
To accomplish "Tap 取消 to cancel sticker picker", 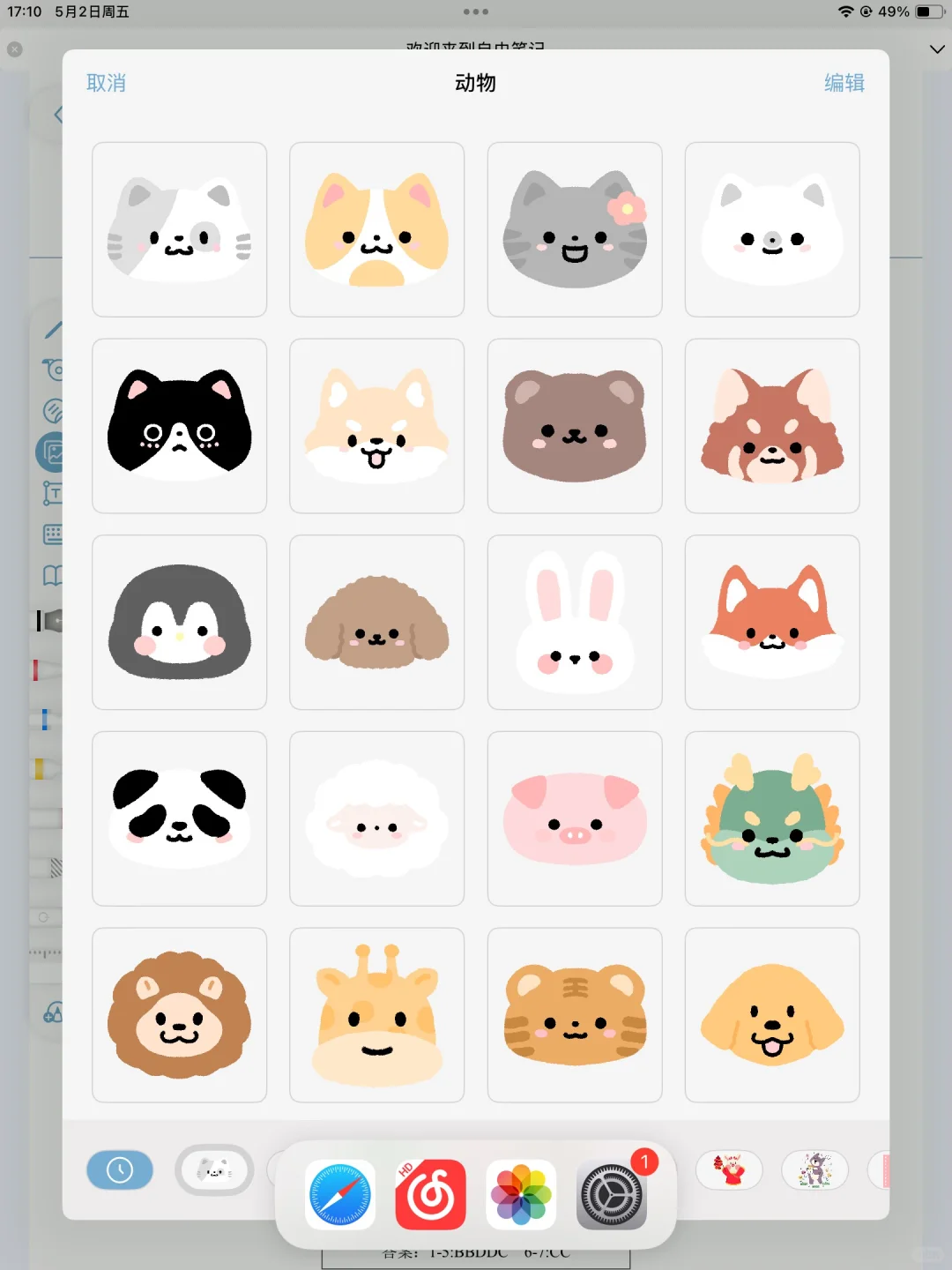I will pyautogui.click(x=106, y=83).
